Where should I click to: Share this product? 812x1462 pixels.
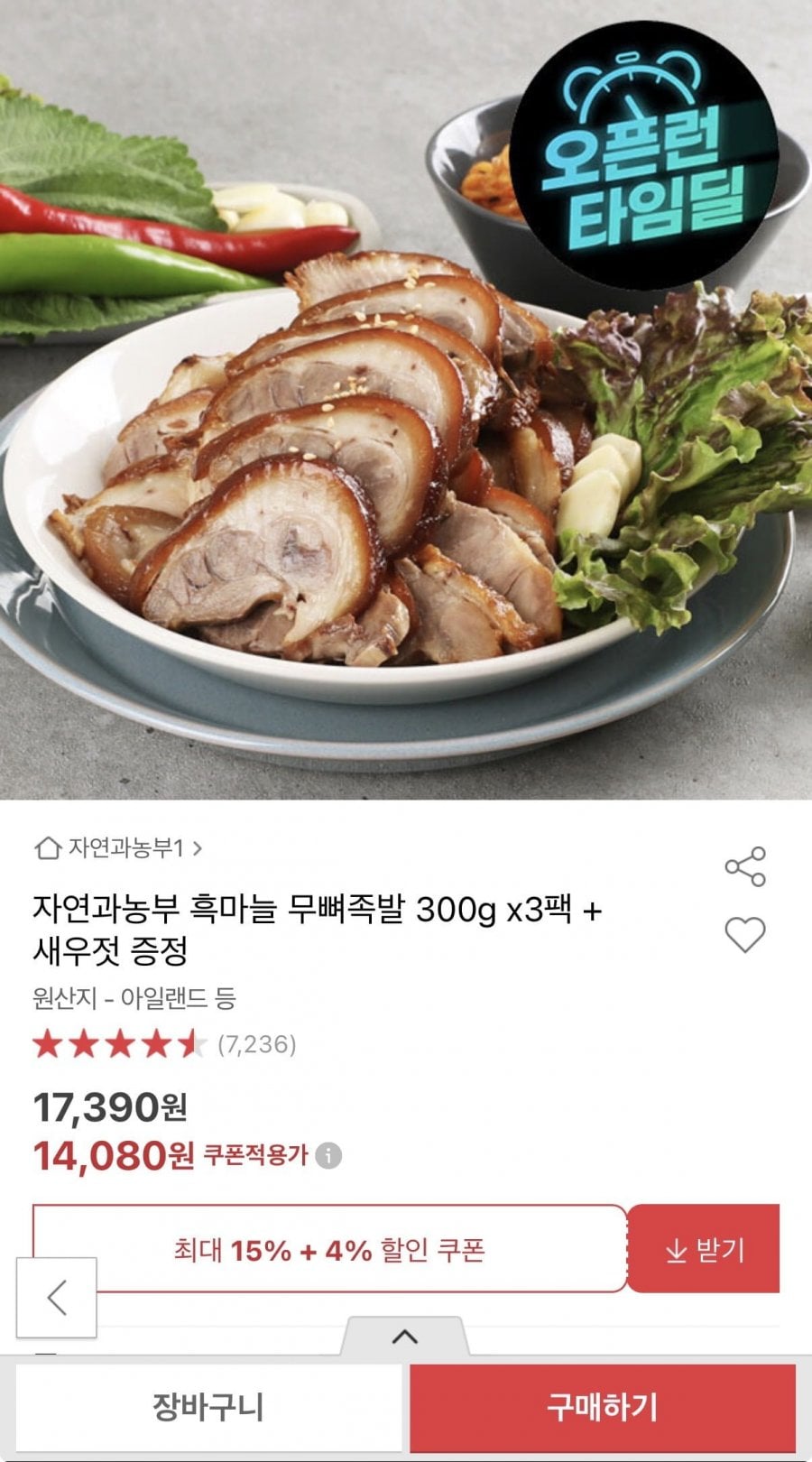[x=745, y=866]
